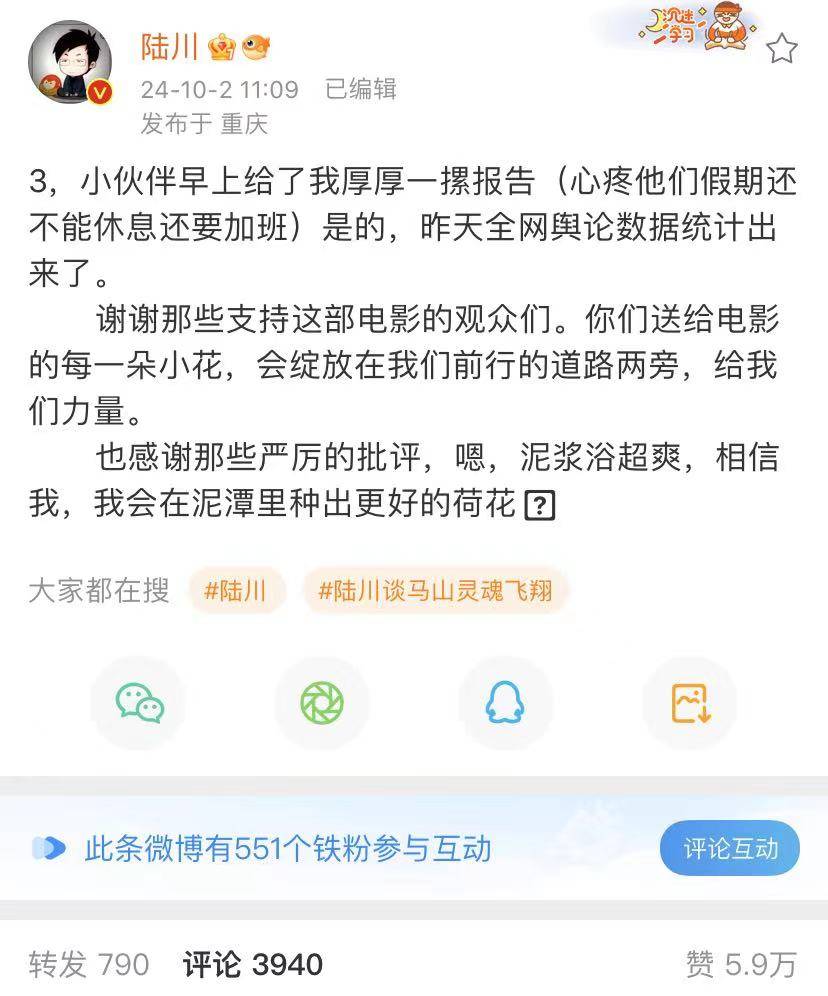Open the #陆川 topic chip
The height and width of the screenshot is (996, 828).
[x=235, y=591]
